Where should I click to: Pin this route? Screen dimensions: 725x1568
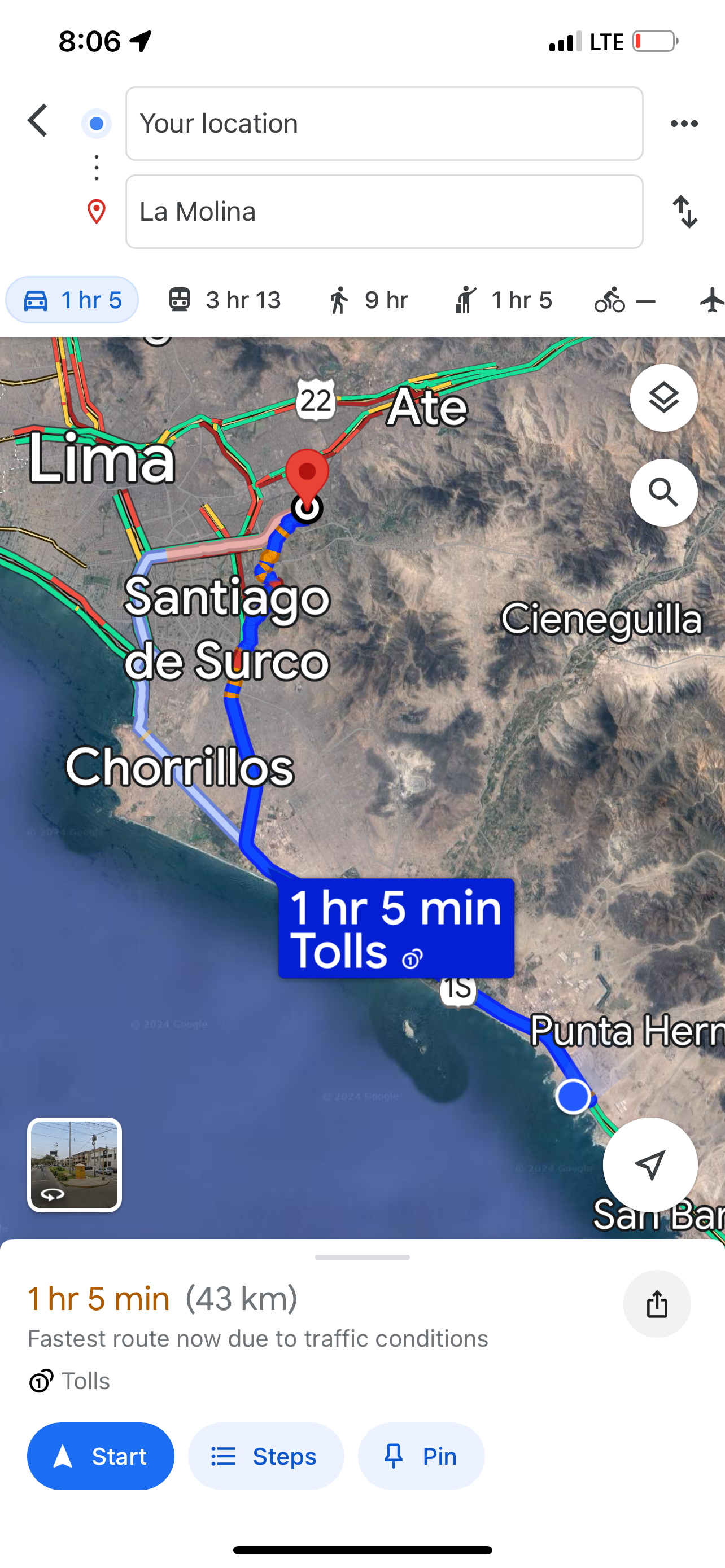pos(421,1457)
